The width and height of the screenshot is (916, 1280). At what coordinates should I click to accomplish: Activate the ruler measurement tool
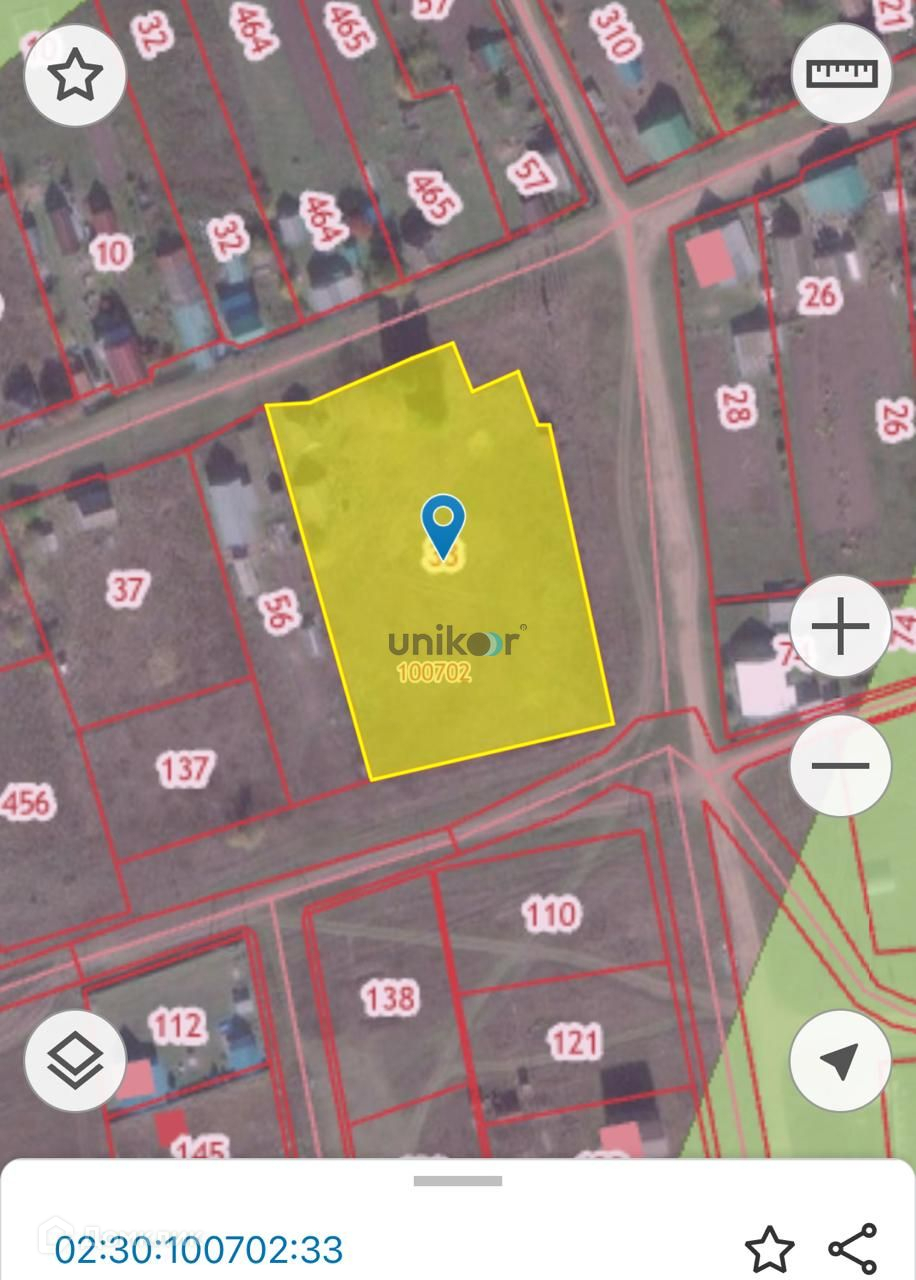(841, 75)
